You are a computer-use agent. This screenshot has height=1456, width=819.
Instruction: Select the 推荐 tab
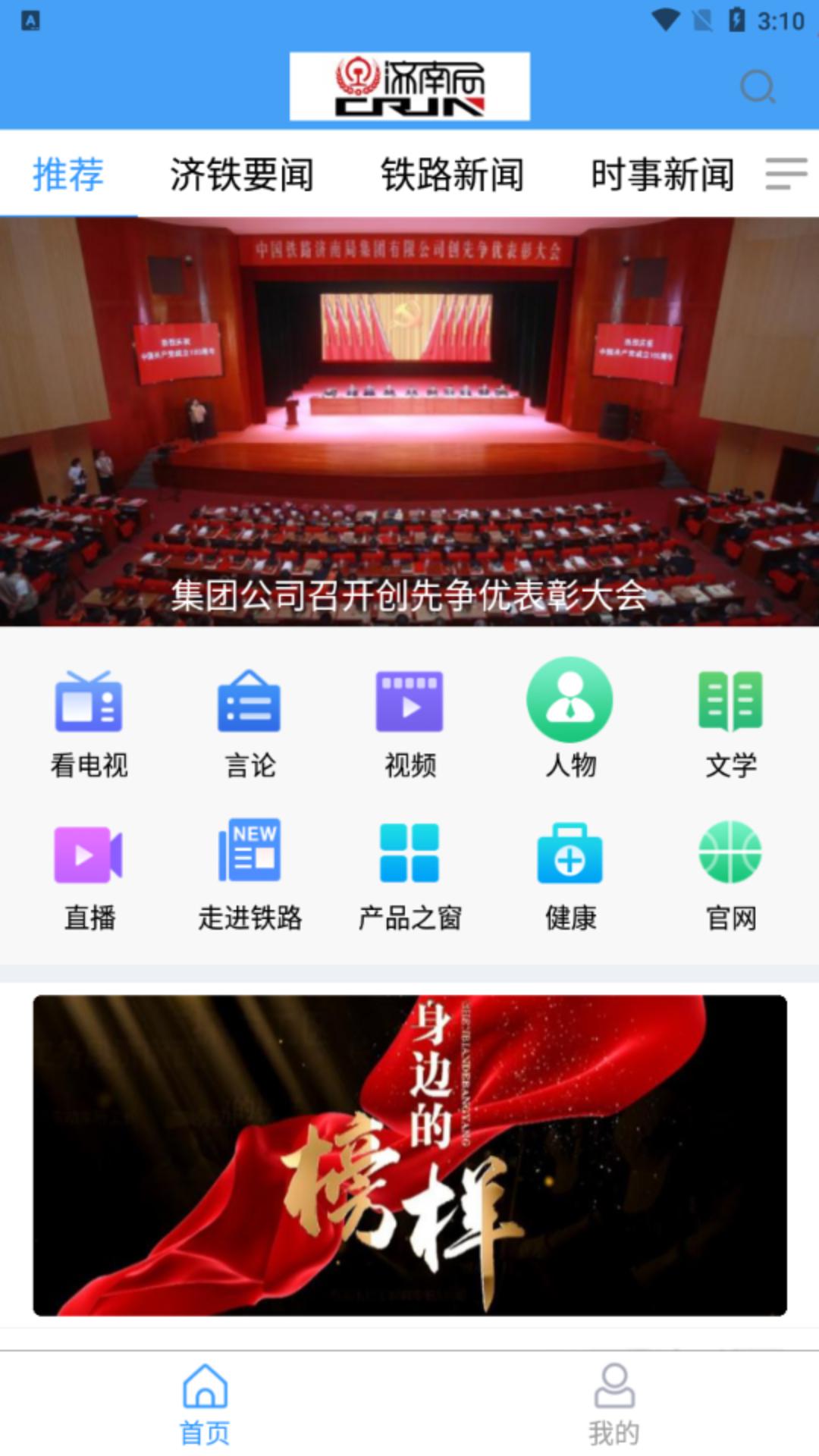(x=68, y=175)
